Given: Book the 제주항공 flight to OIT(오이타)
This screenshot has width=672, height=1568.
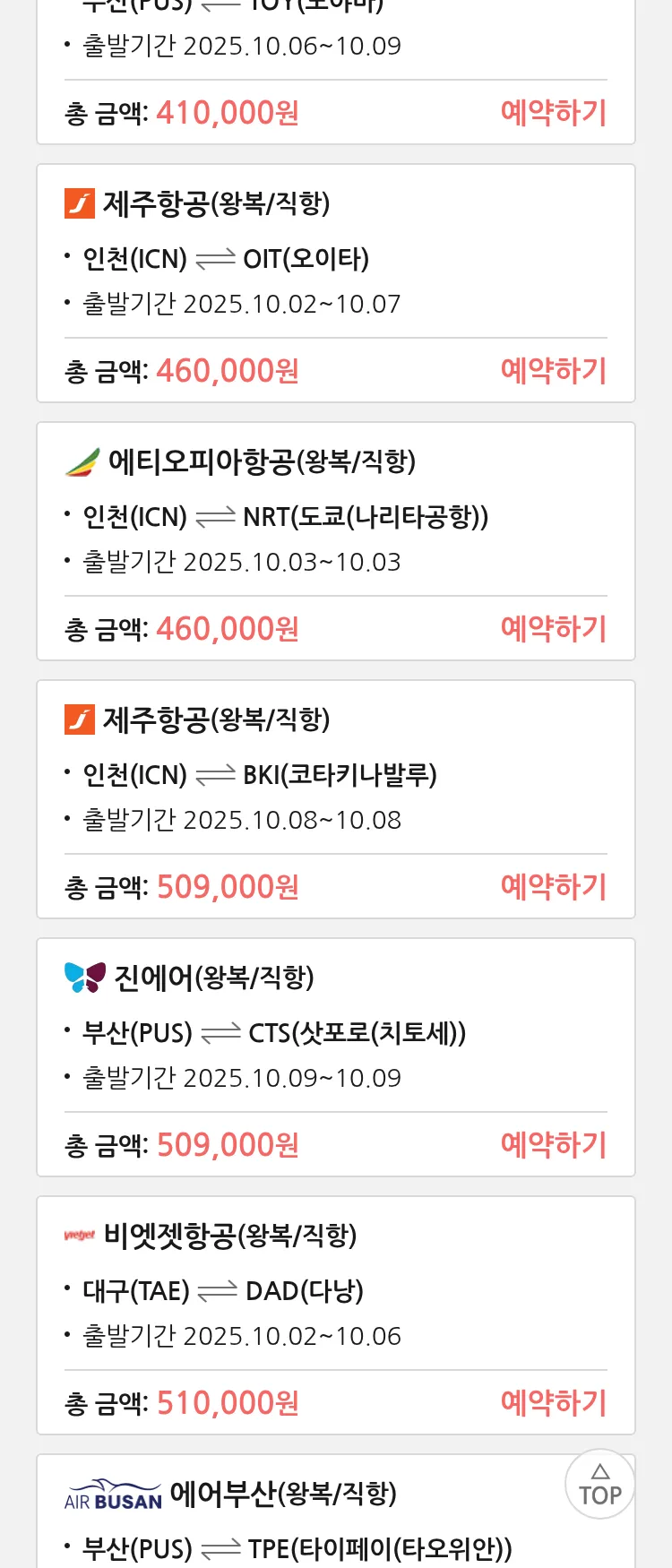Looking at the screenshot, I should click(x=553, y=371).
